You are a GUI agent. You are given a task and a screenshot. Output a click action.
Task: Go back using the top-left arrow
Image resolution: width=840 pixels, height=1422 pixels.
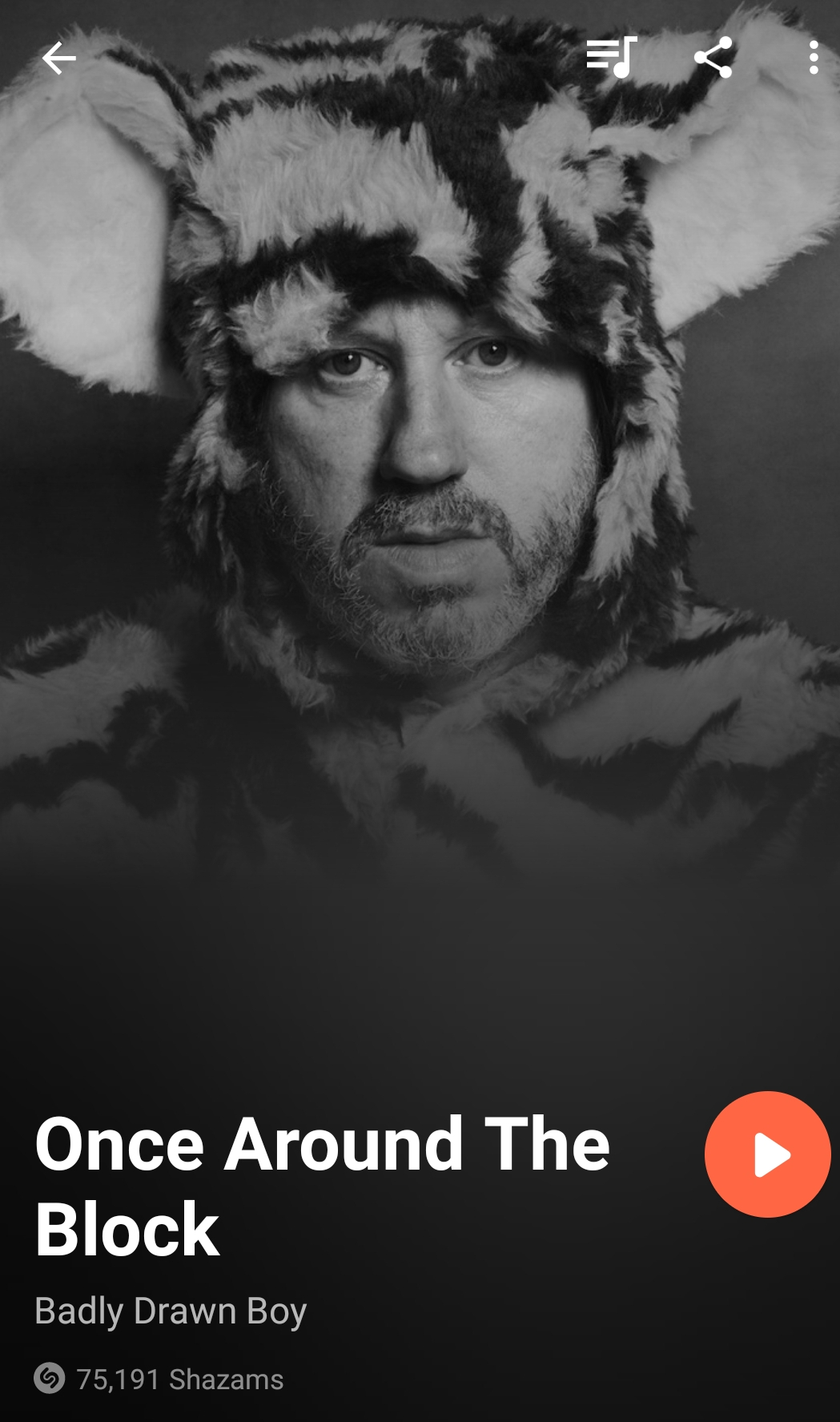[x=58, y=58]
